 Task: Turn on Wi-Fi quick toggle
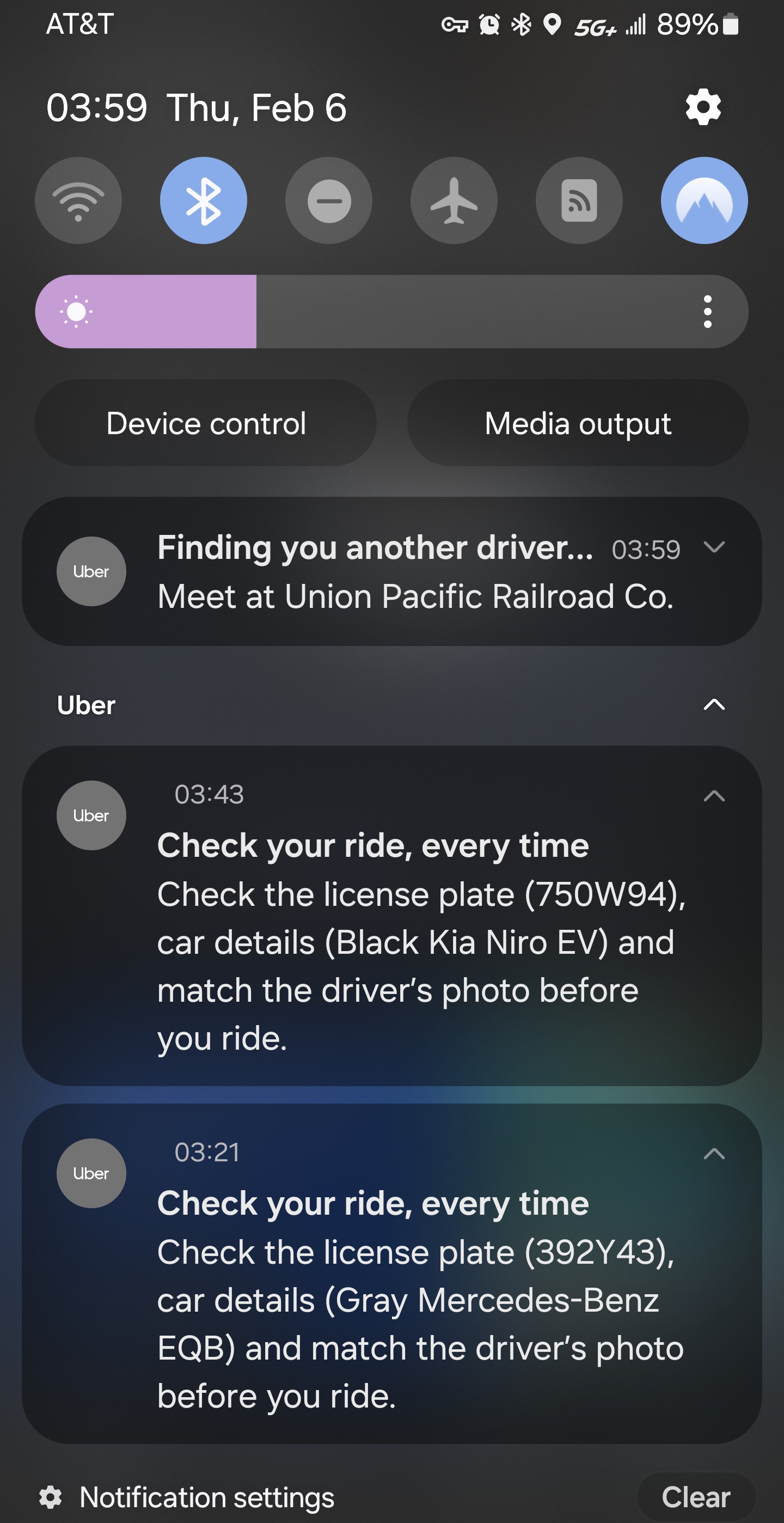click(78, 200)
